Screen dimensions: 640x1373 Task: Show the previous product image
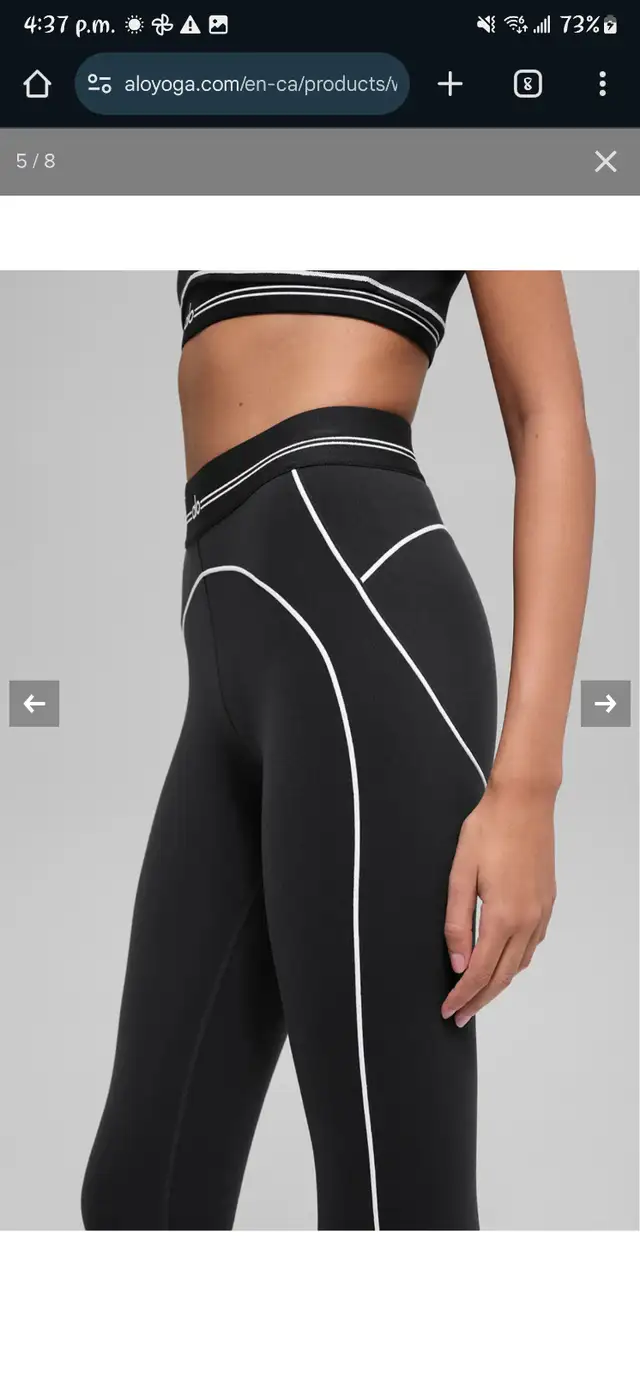tap(34, 704)
